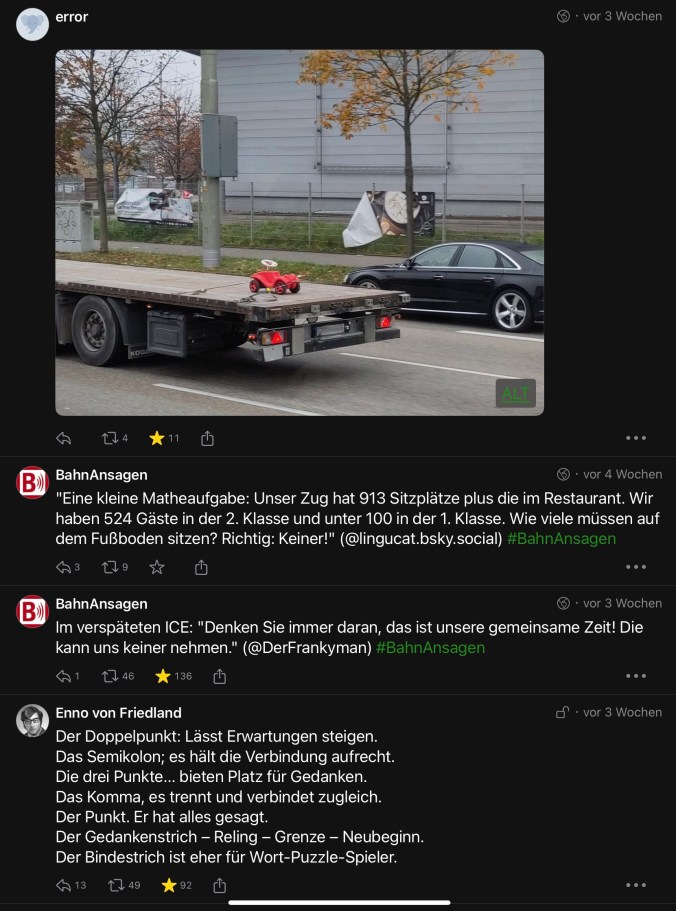The height and width of the screenshot is (911, 676).
Task: Open more options on error's post
Action: (636, 438)
